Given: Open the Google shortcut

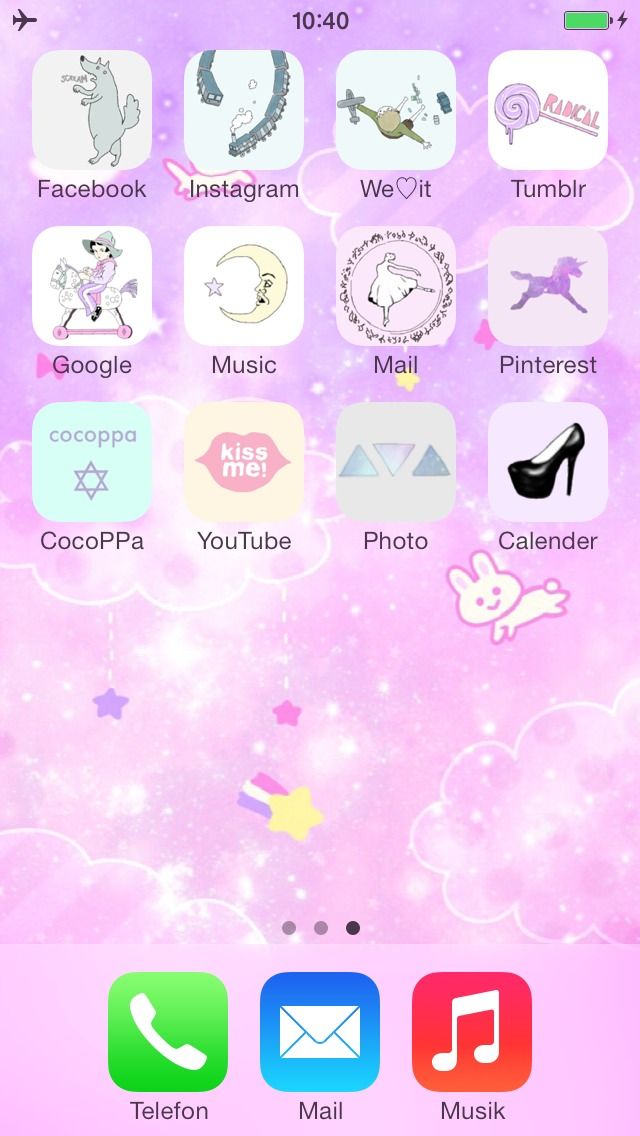Looking at the screenshot, I should [x=92, y=287].
